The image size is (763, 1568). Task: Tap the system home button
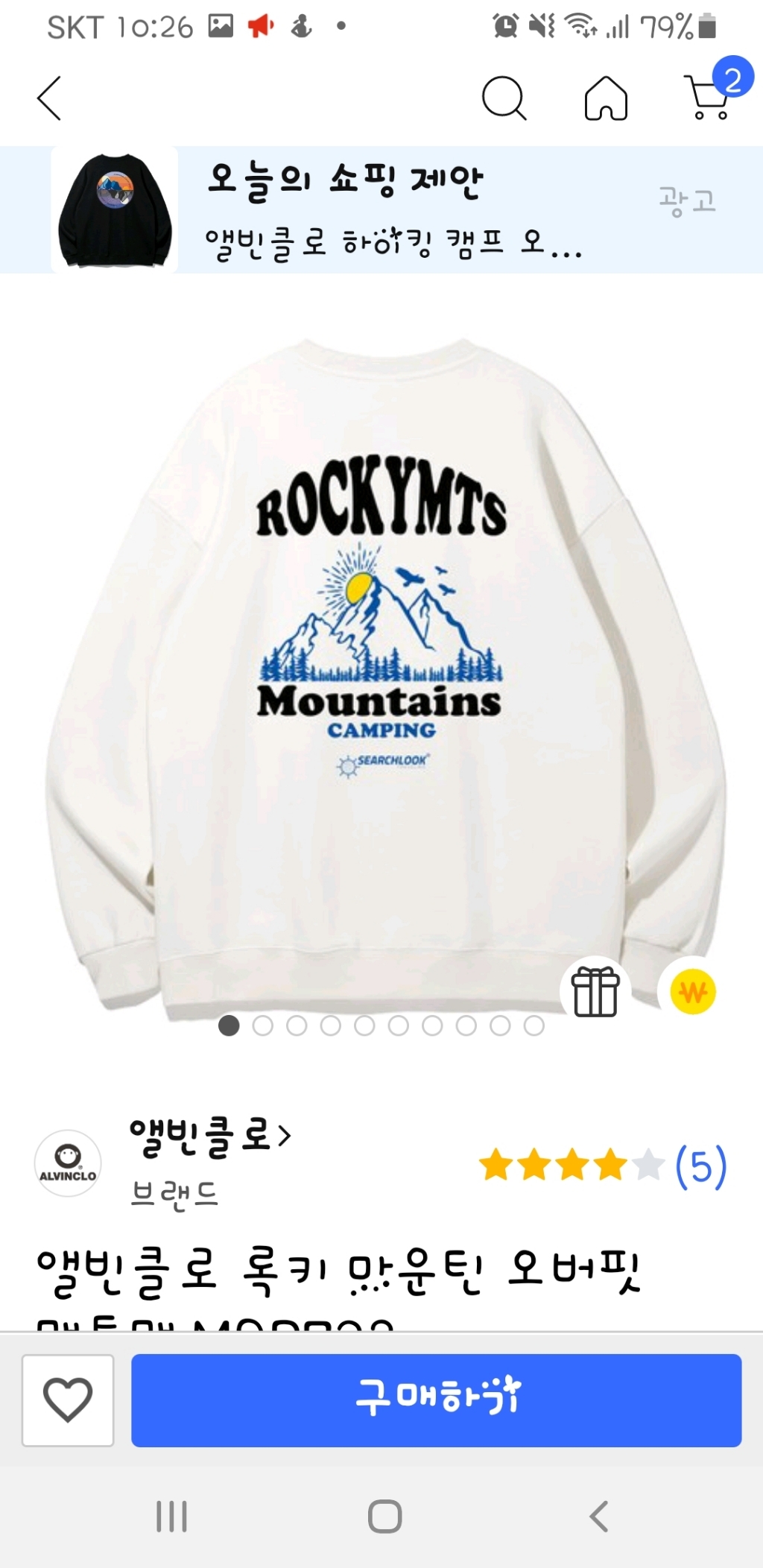384,1516
